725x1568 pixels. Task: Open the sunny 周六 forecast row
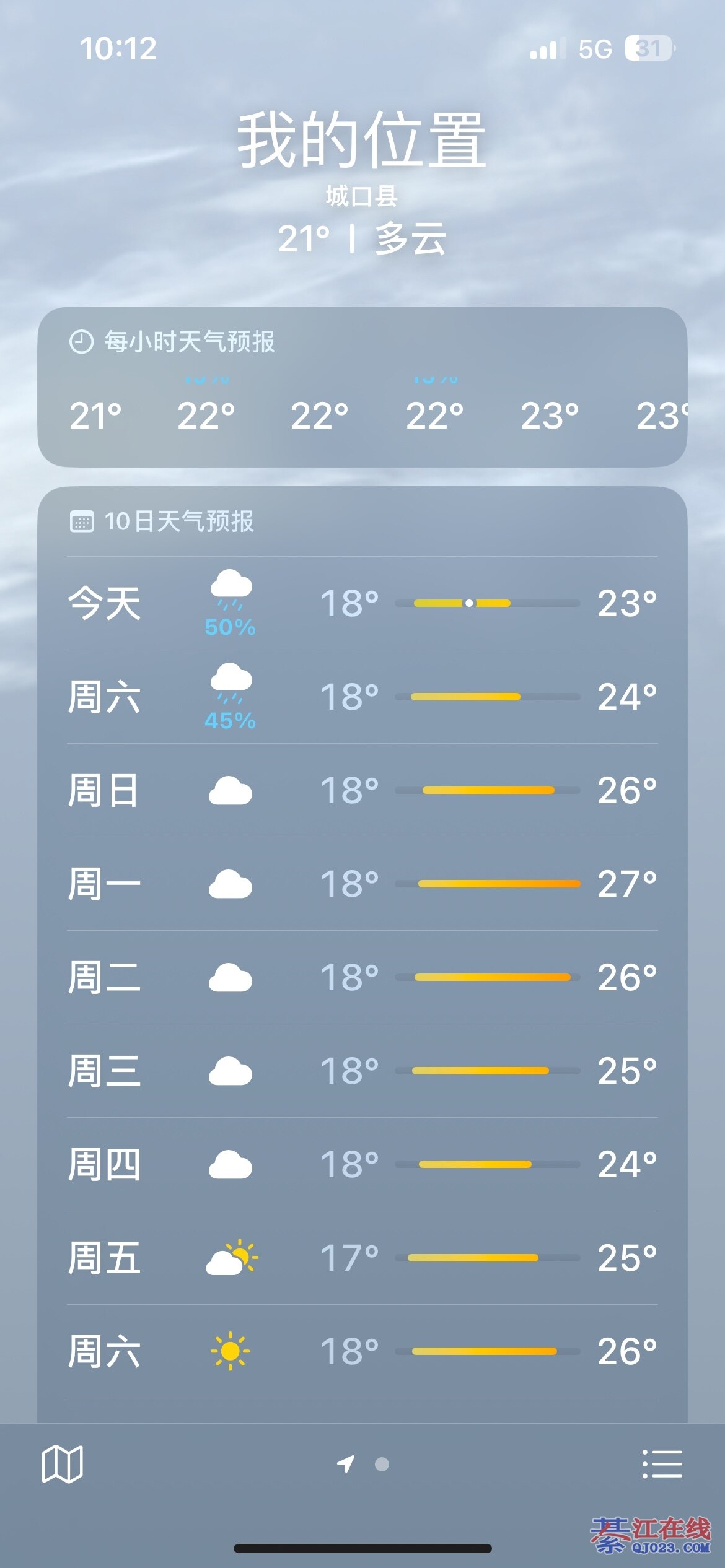point(362,1351)
